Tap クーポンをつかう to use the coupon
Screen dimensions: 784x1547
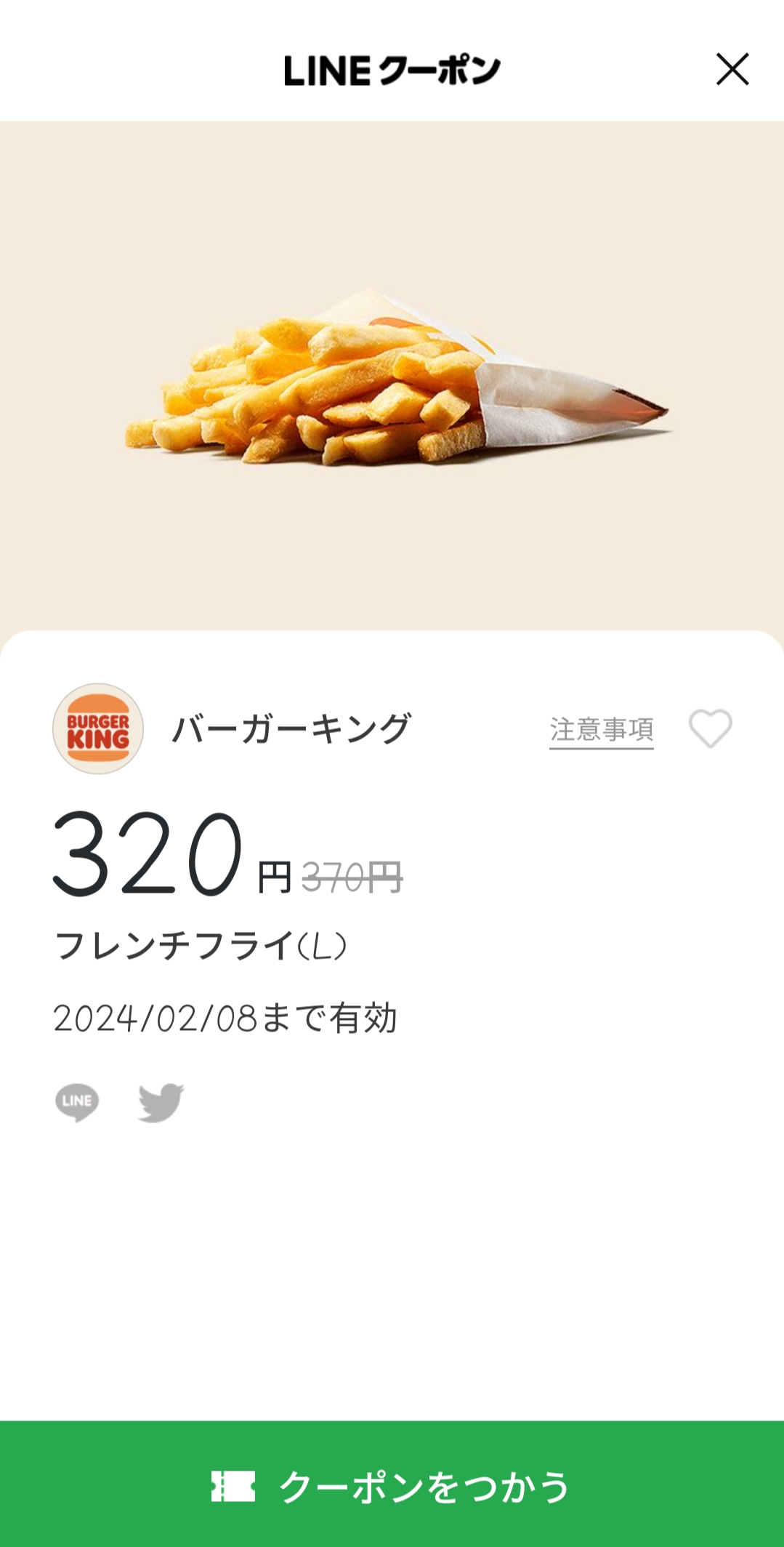coord(392,1485)
